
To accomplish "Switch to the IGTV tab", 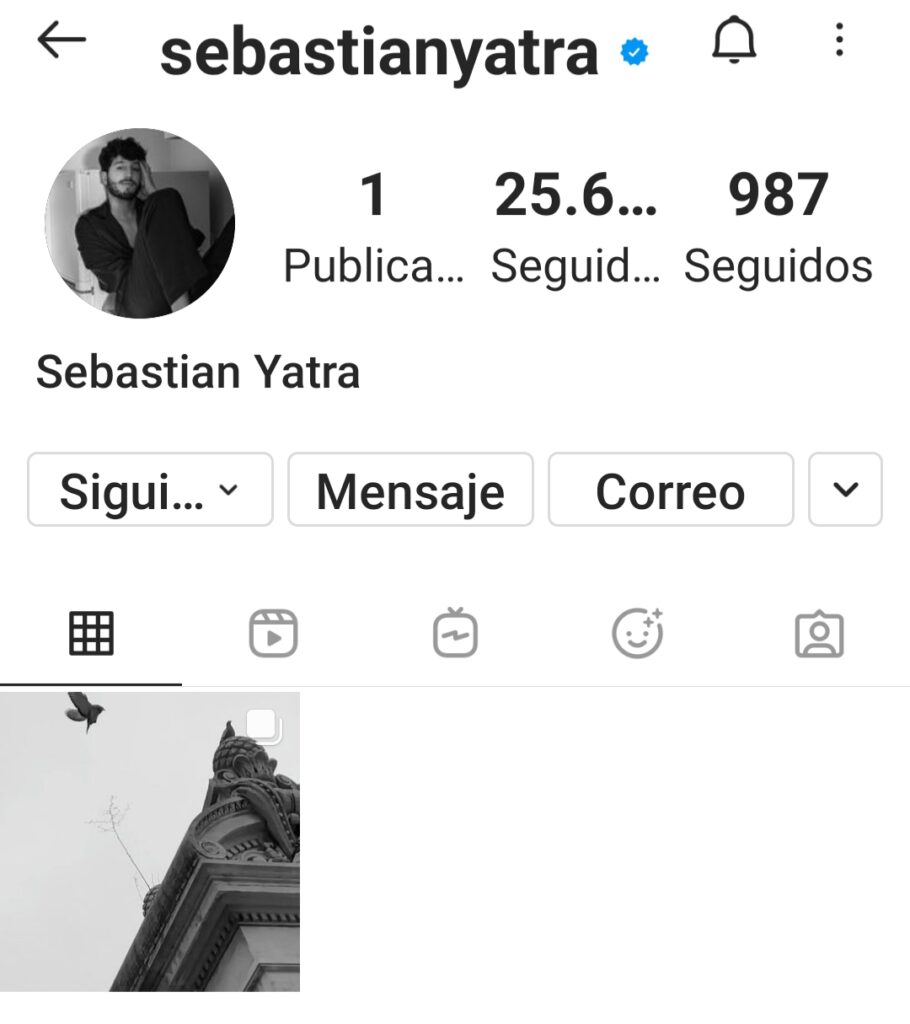I will (x=455, y=633).
